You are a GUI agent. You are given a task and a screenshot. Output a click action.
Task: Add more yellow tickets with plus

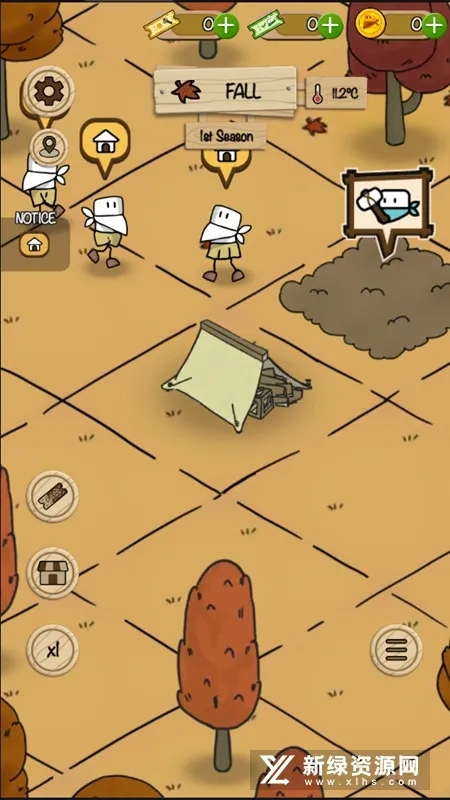tap(226, 24)
